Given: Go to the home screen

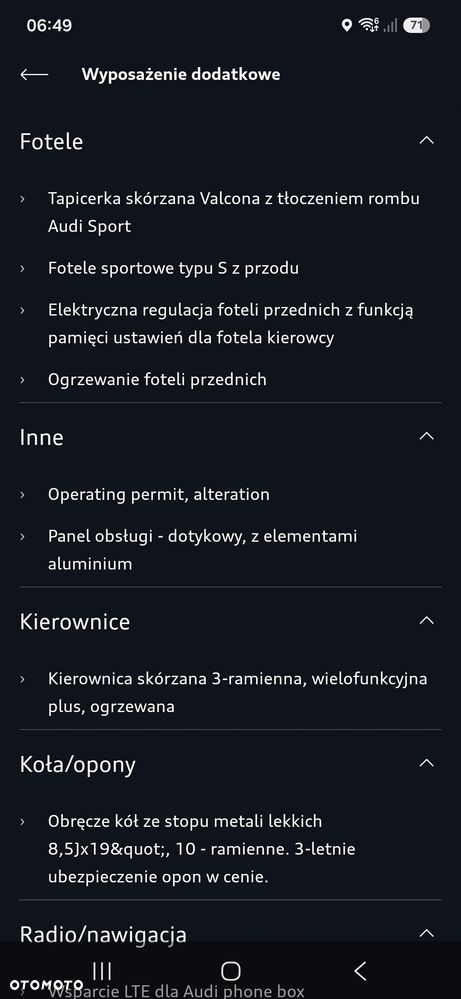Looking at the screenshot, I should [230, 971].
